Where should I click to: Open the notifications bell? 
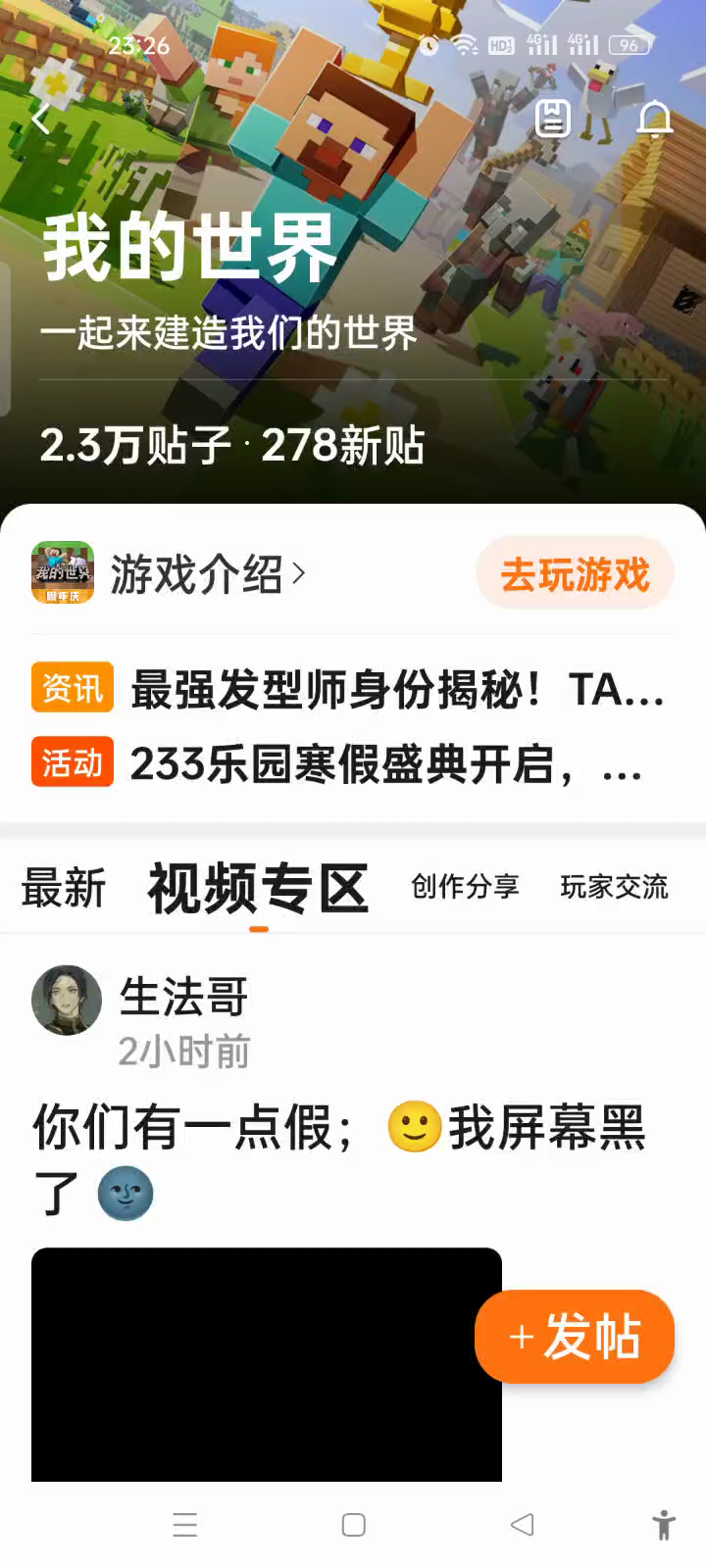click(654, 120)
